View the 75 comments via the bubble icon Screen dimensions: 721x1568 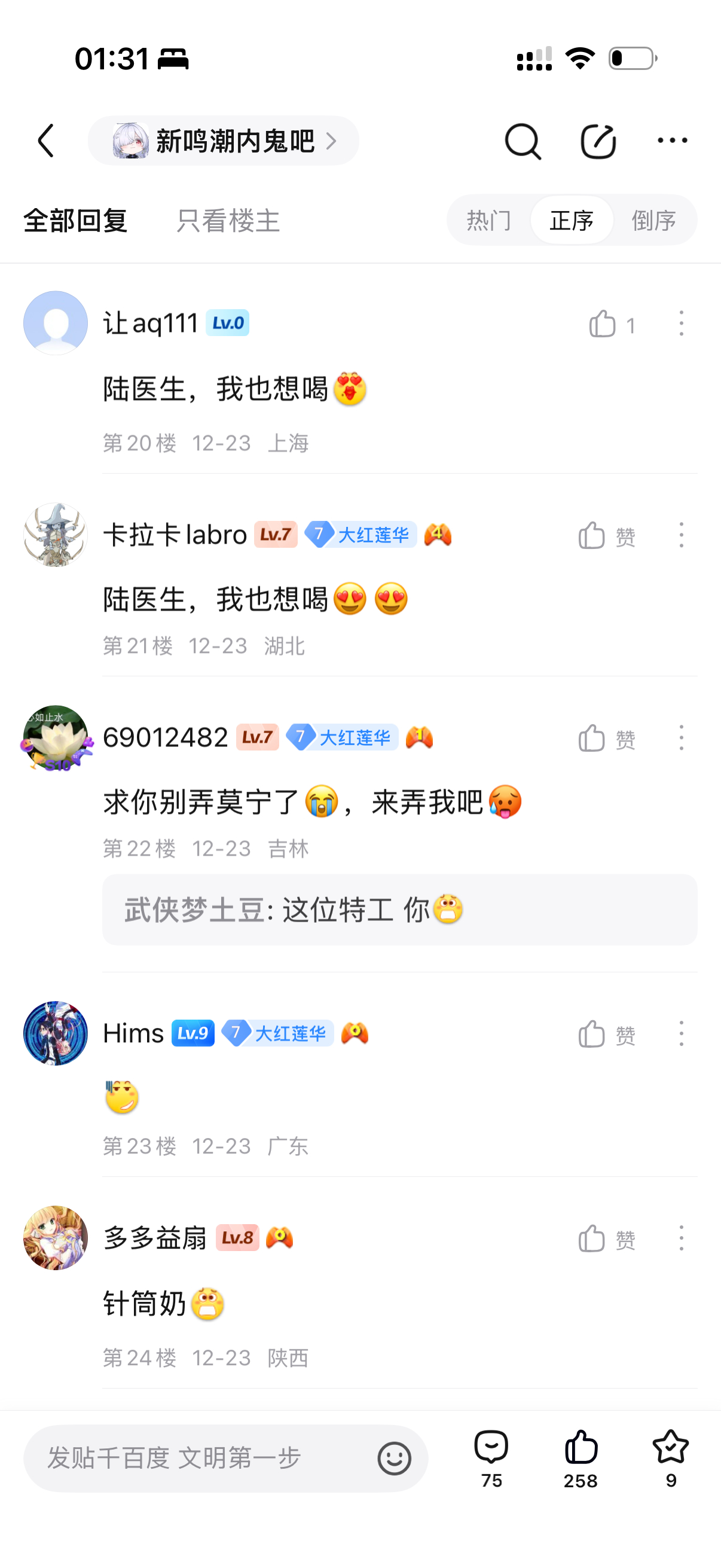tap(491, 1457)
